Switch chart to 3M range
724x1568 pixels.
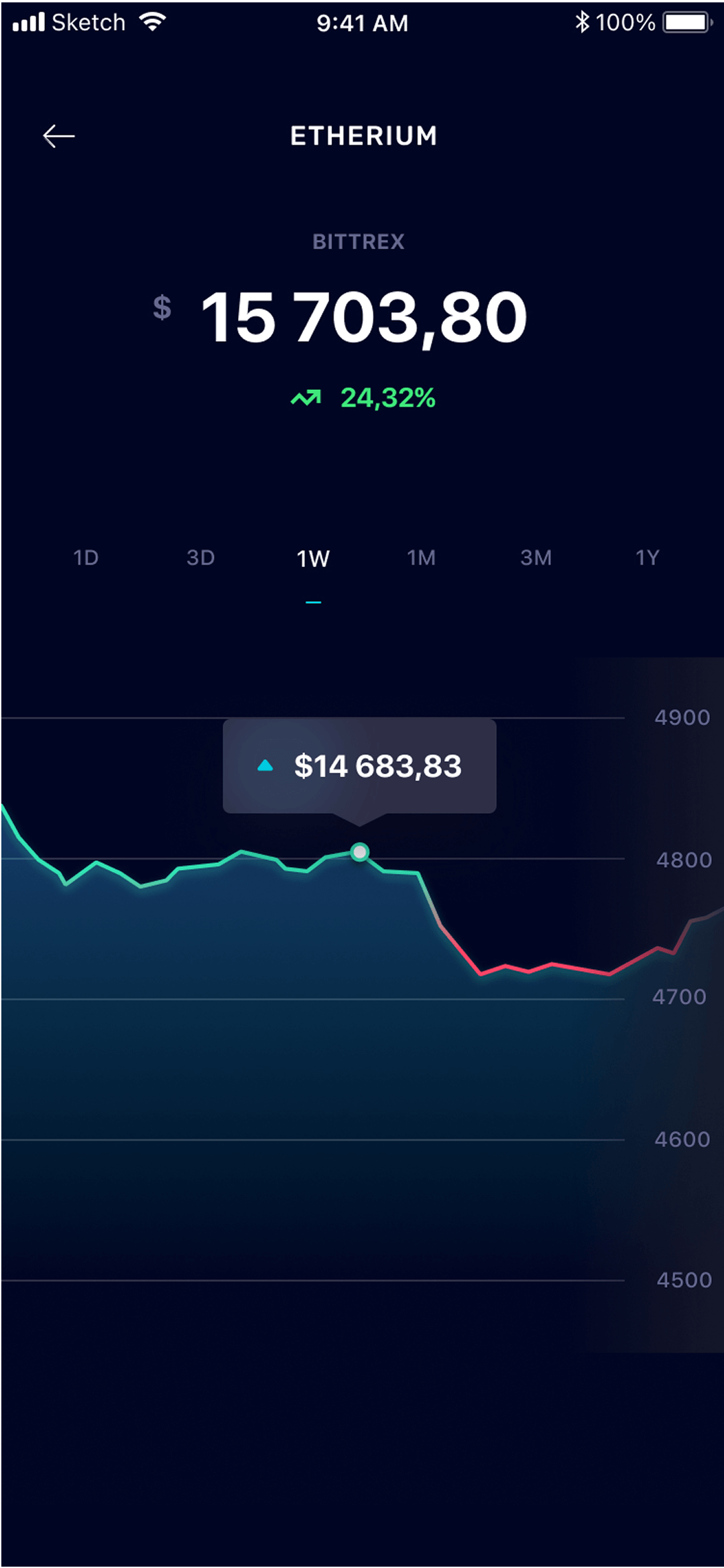[x=536, y=558]
